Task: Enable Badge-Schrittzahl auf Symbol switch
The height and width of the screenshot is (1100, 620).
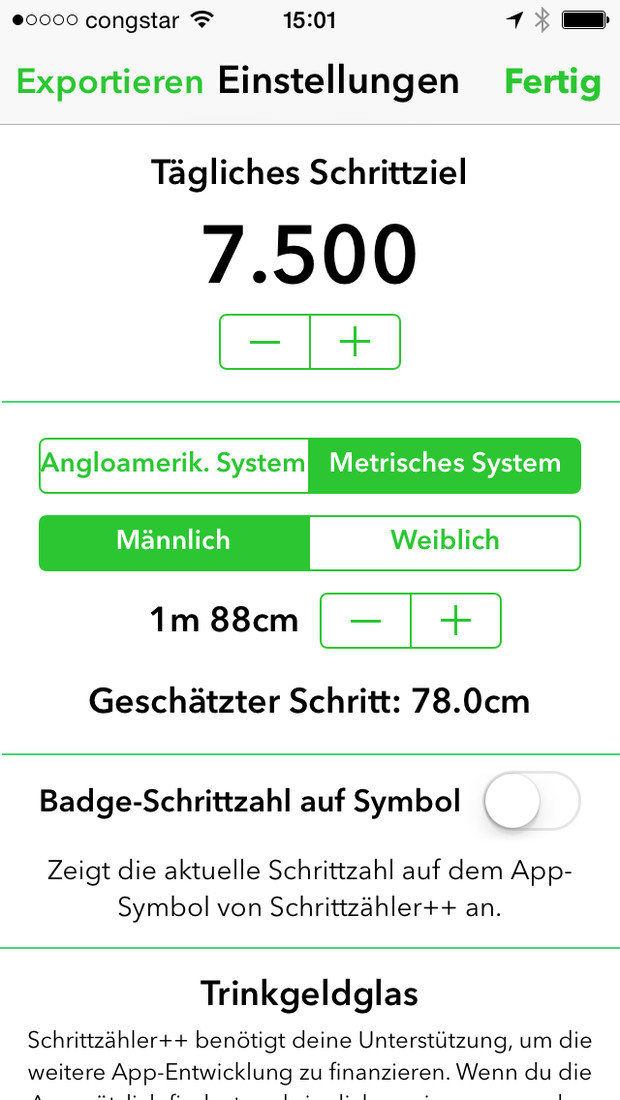Action: coord(532,801)
